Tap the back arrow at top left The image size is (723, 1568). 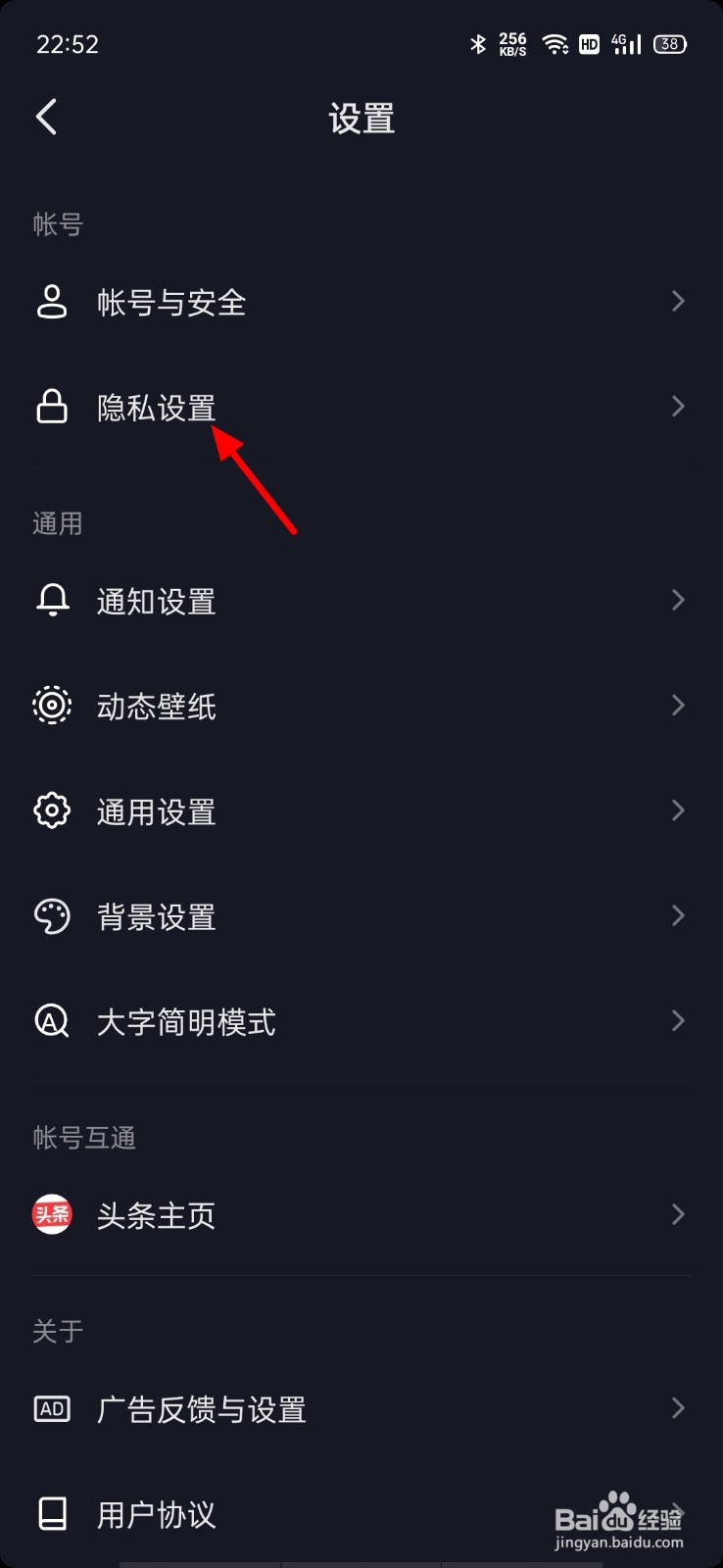click(46, 116)
